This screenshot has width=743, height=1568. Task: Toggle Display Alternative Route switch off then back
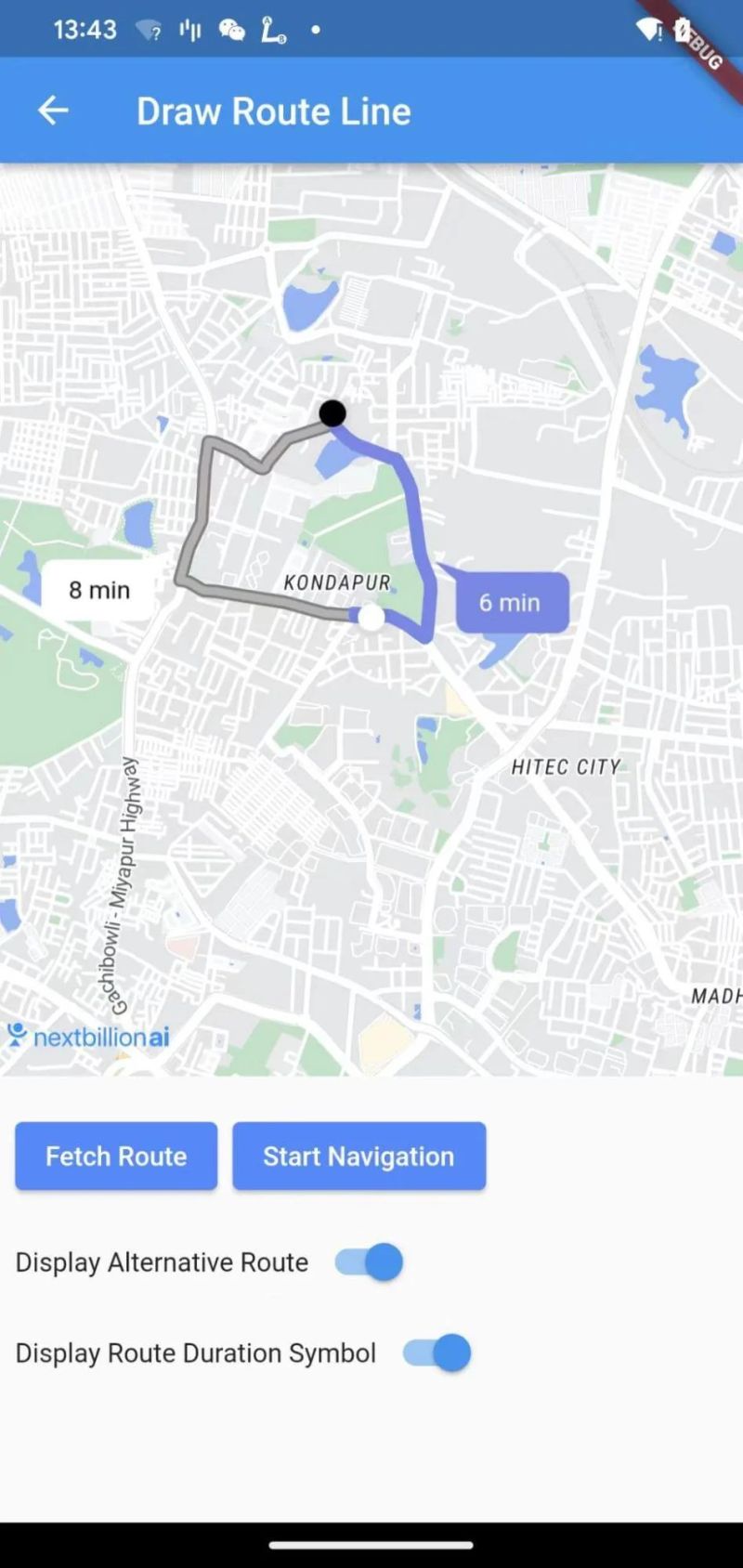click(x=370, y=1262)
